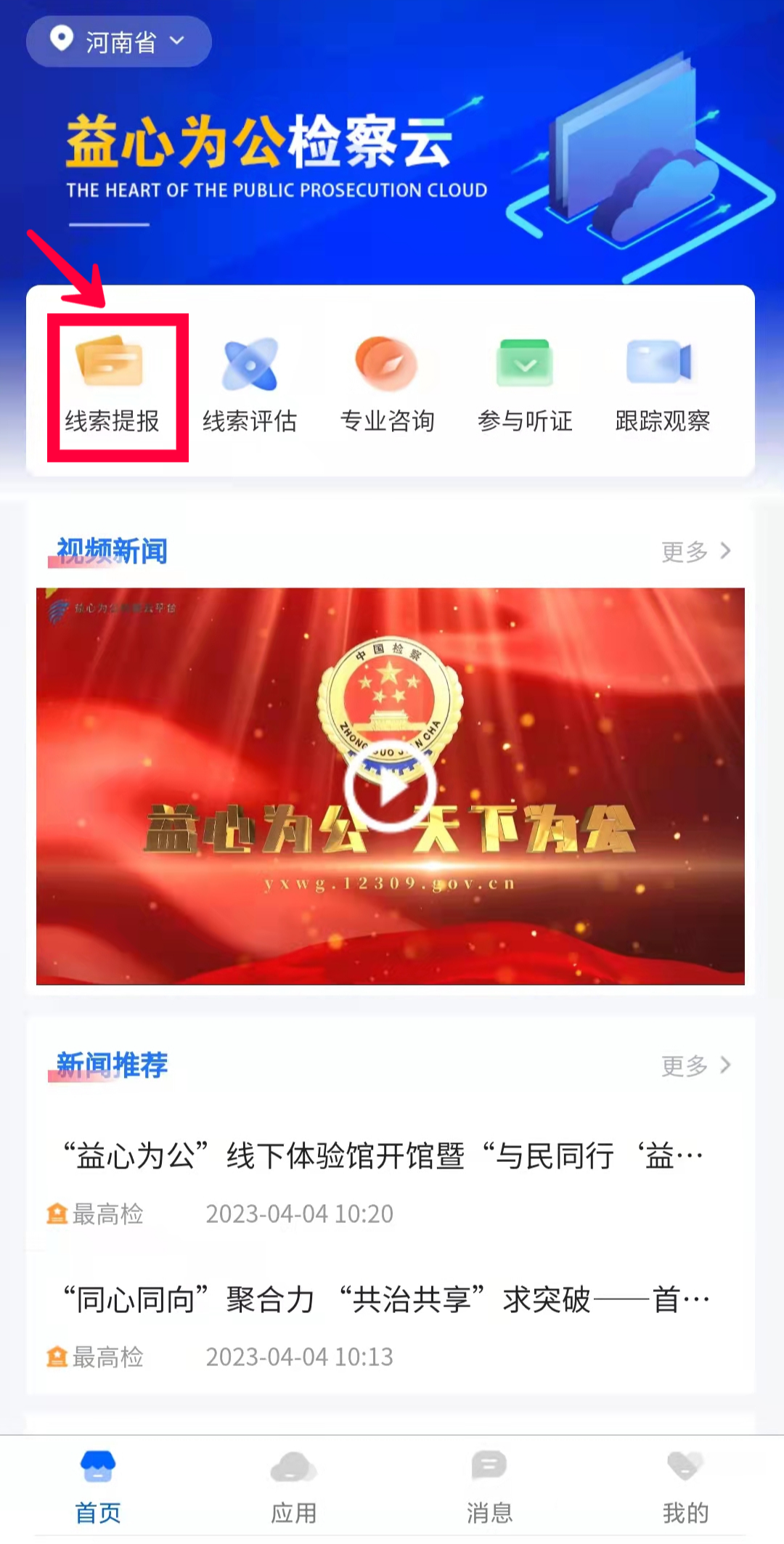Open the 河南省 province selector
The width and height of the screenshot is (784, 1544).
click(x=119, y=42)
